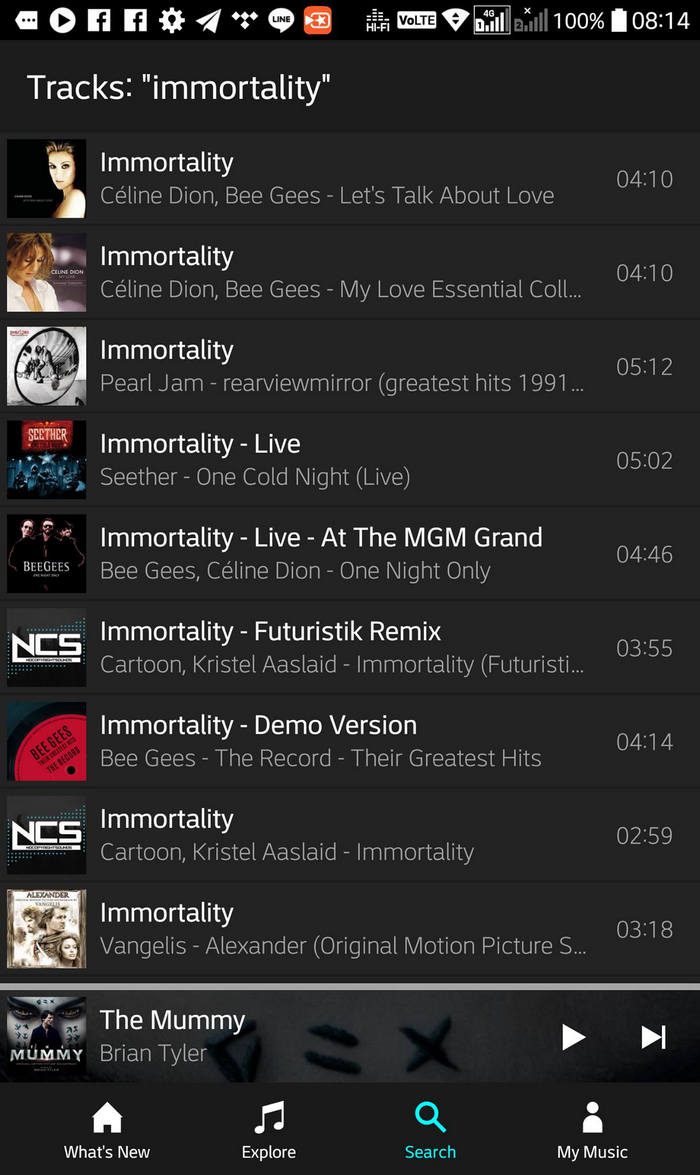The height and width of the screenshot is (1175, 700).
Task: Select the Search tab
Action: [x=430, y=1130]
